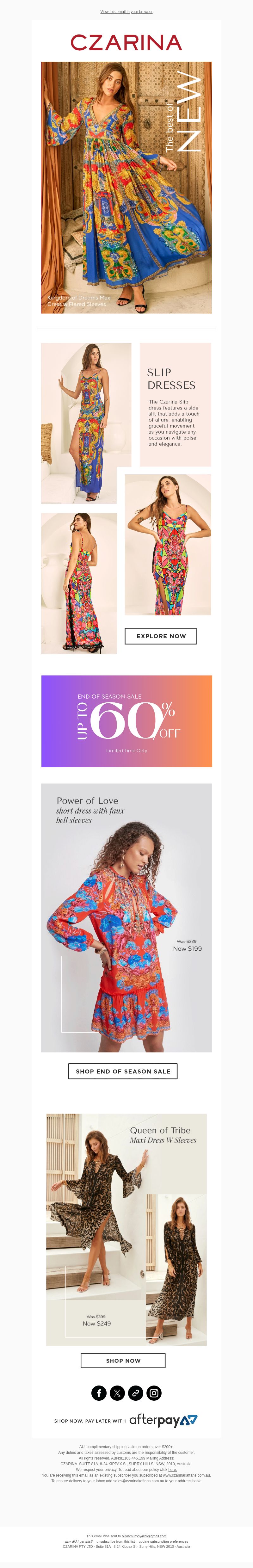Read the privacy policy via 'here' link
The height and width of the screenshot is (1568, 253).
(173, 1469)
